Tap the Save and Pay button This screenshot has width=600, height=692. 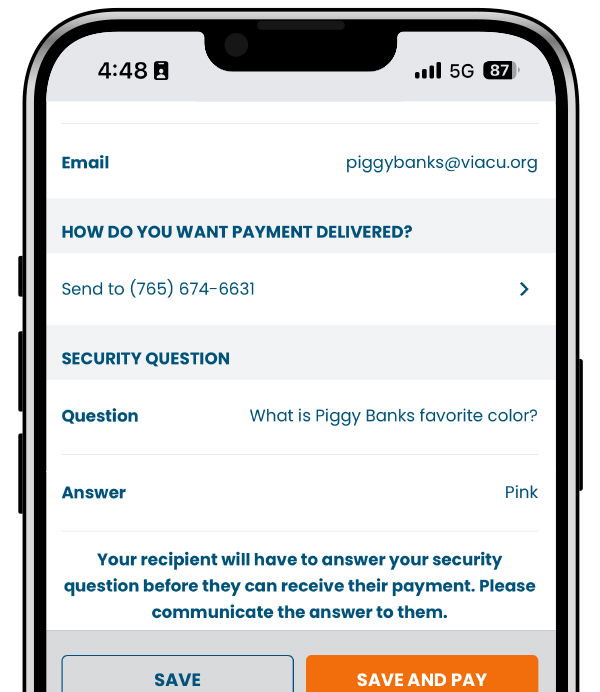pyautogui.click(x=421, y=675)
